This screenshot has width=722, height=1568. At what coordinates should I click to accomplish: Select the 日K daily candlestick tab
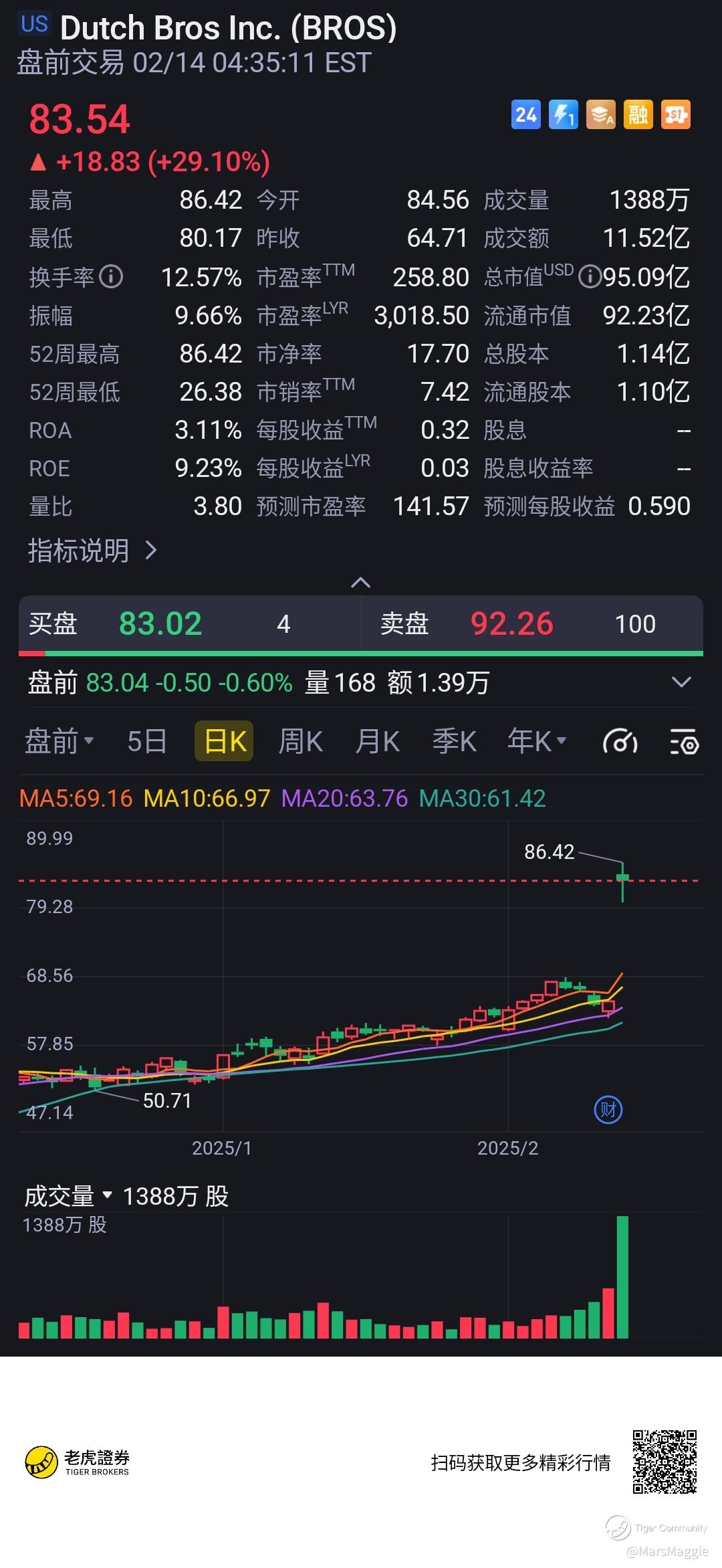coord(225,741)
